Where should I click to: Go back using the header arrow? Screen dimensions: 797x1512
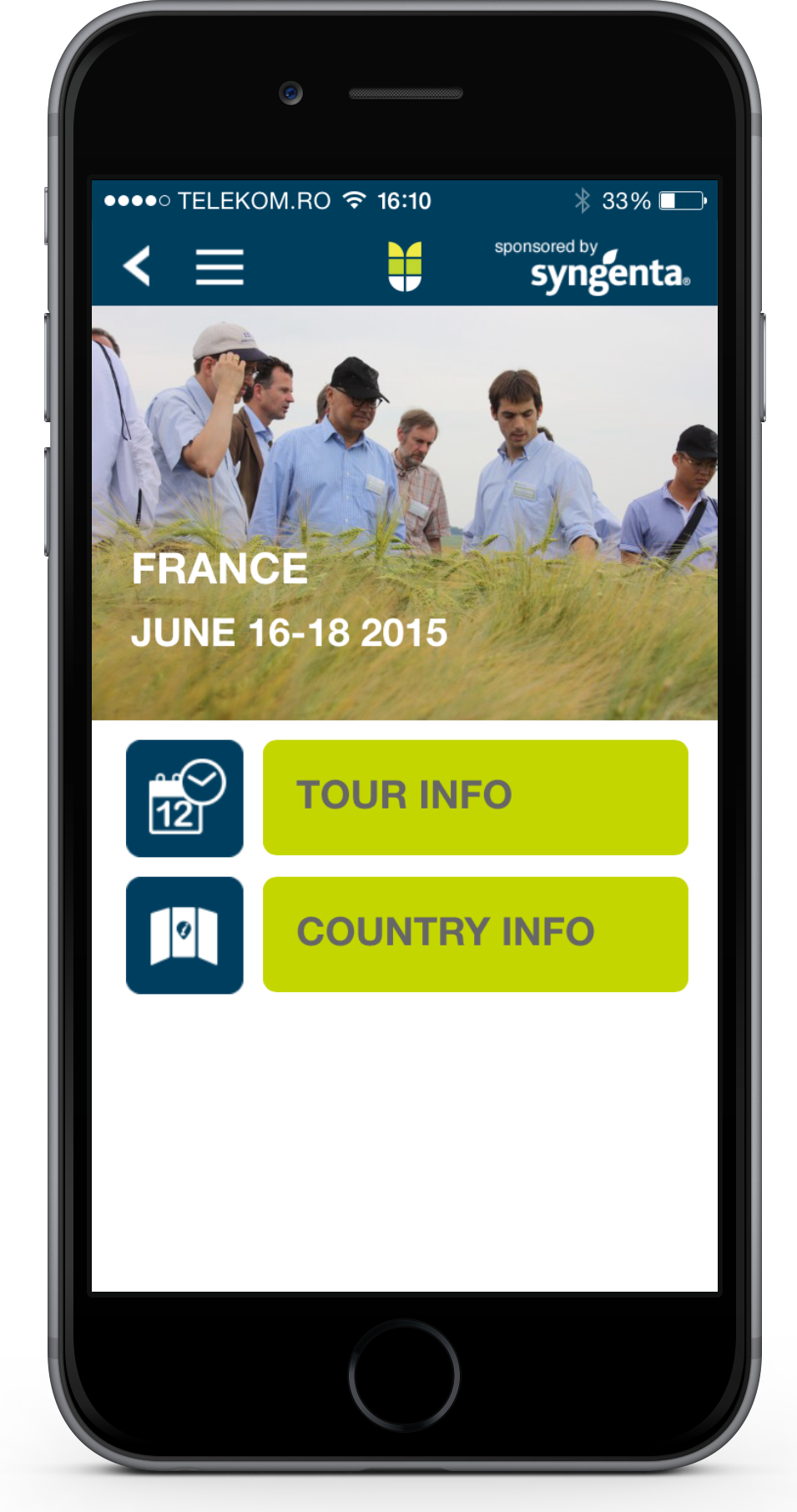[137, 266]
